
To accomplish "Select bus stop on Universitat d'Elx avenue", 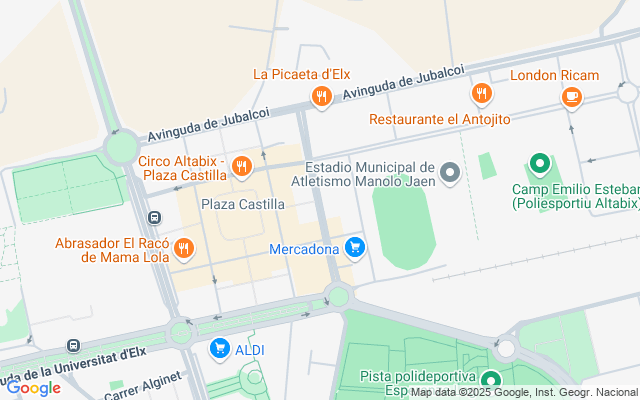I will pos(73,346).
